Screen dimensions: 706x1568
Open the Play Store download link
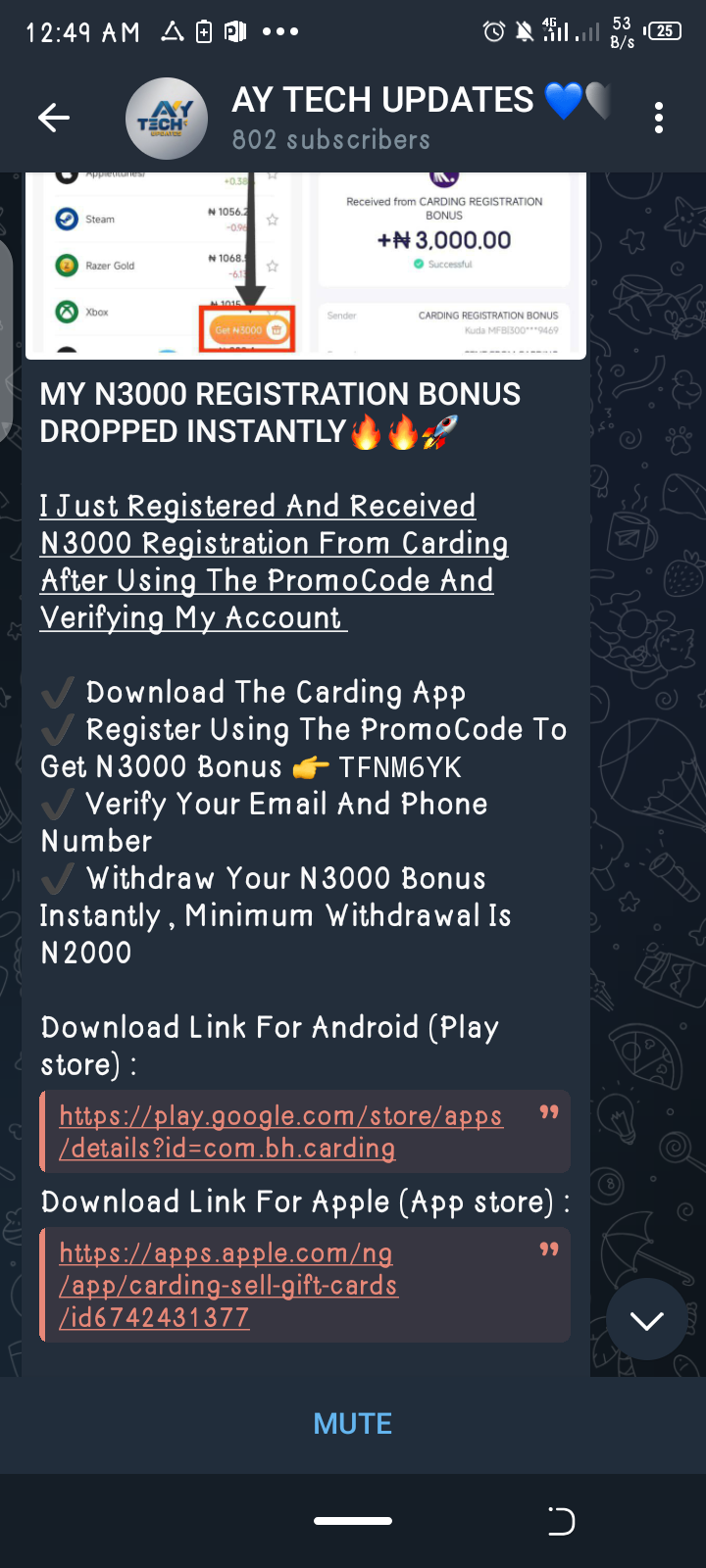pos(280,1132)
